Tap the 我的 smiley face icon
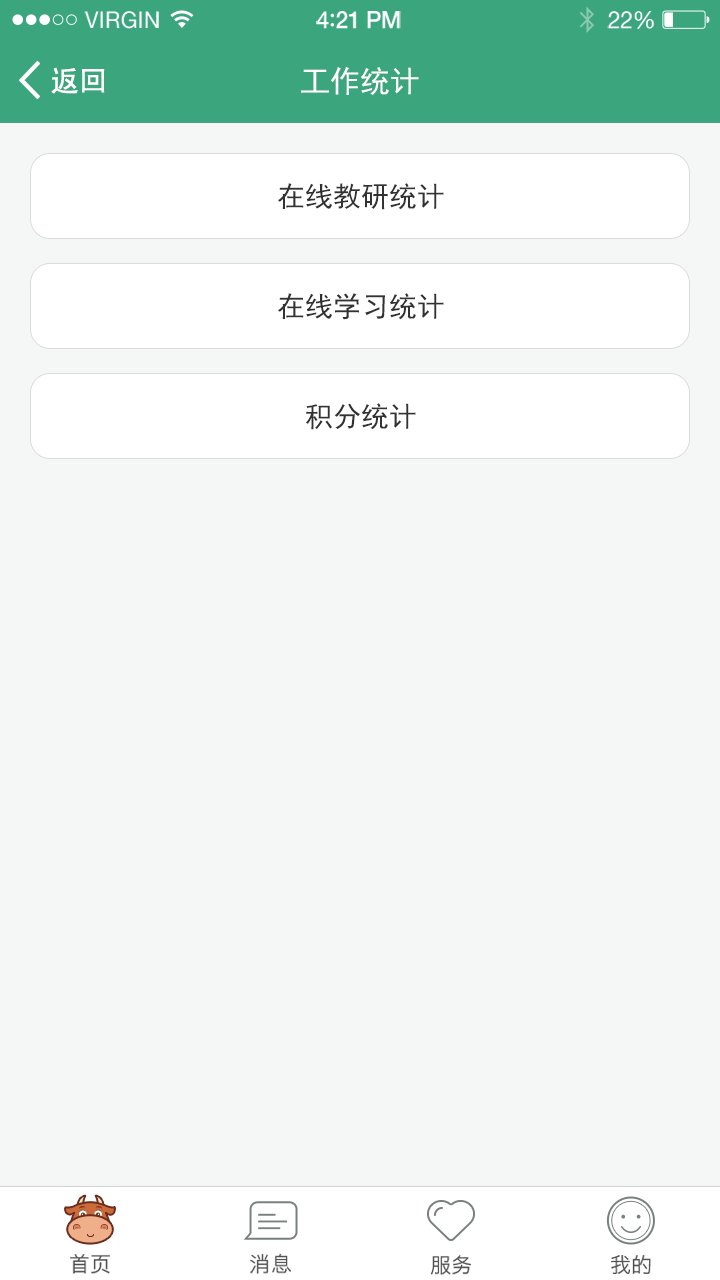 point(630,1219)
